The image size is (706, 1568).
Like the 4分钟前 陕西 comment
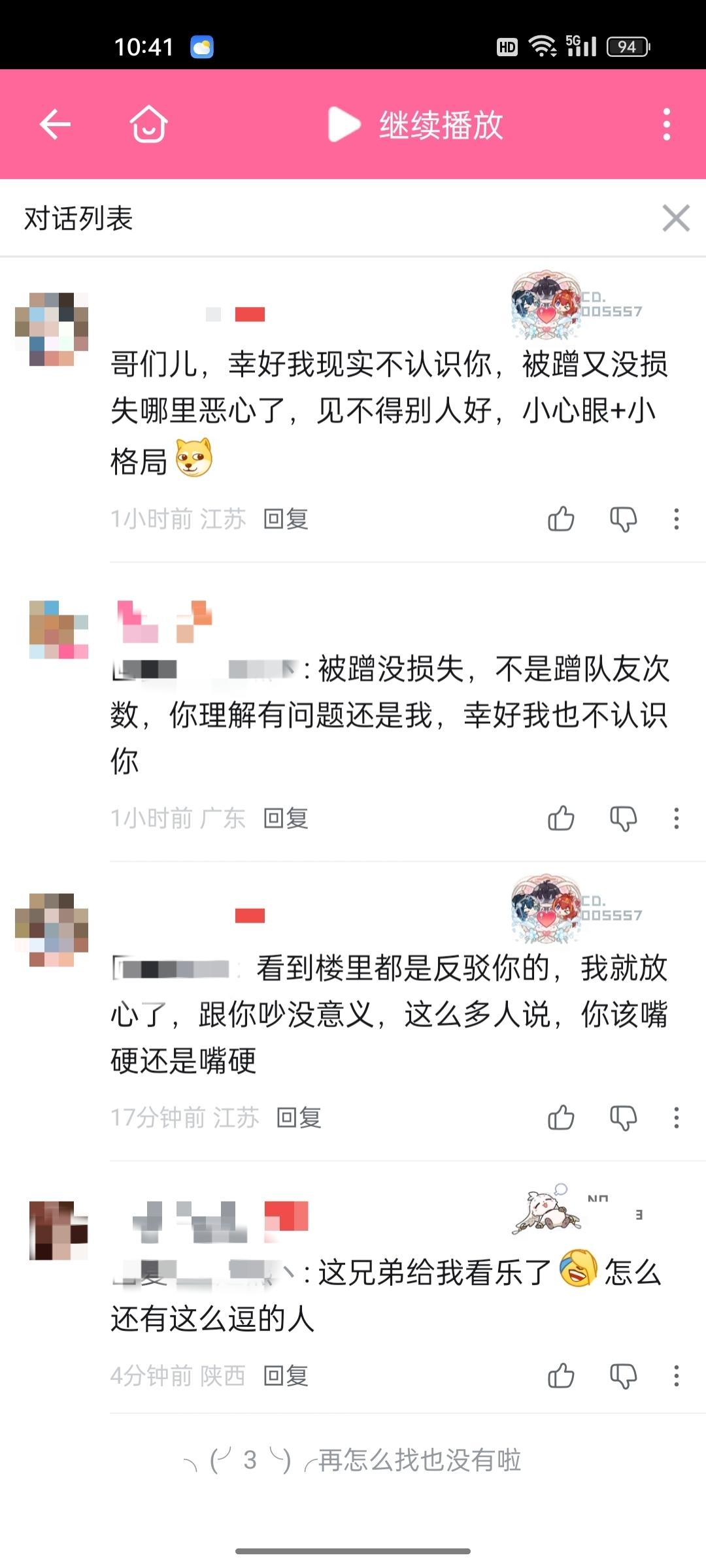click(561, 1375)
